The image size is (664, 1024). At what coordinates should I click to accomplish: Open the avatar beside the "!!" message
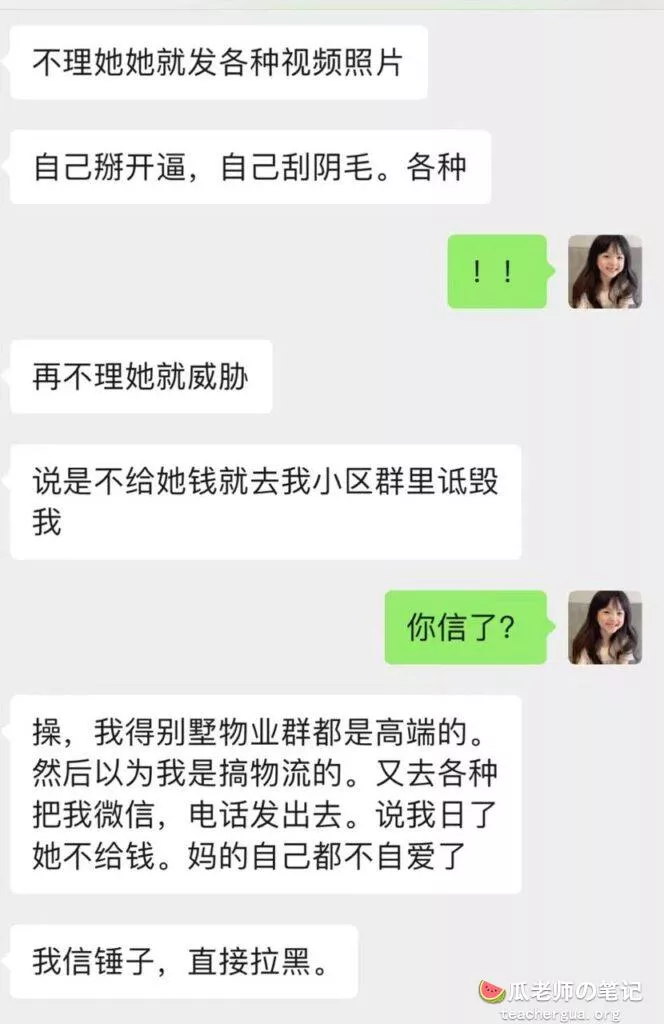pyautogui.click(x=604, y=272)
